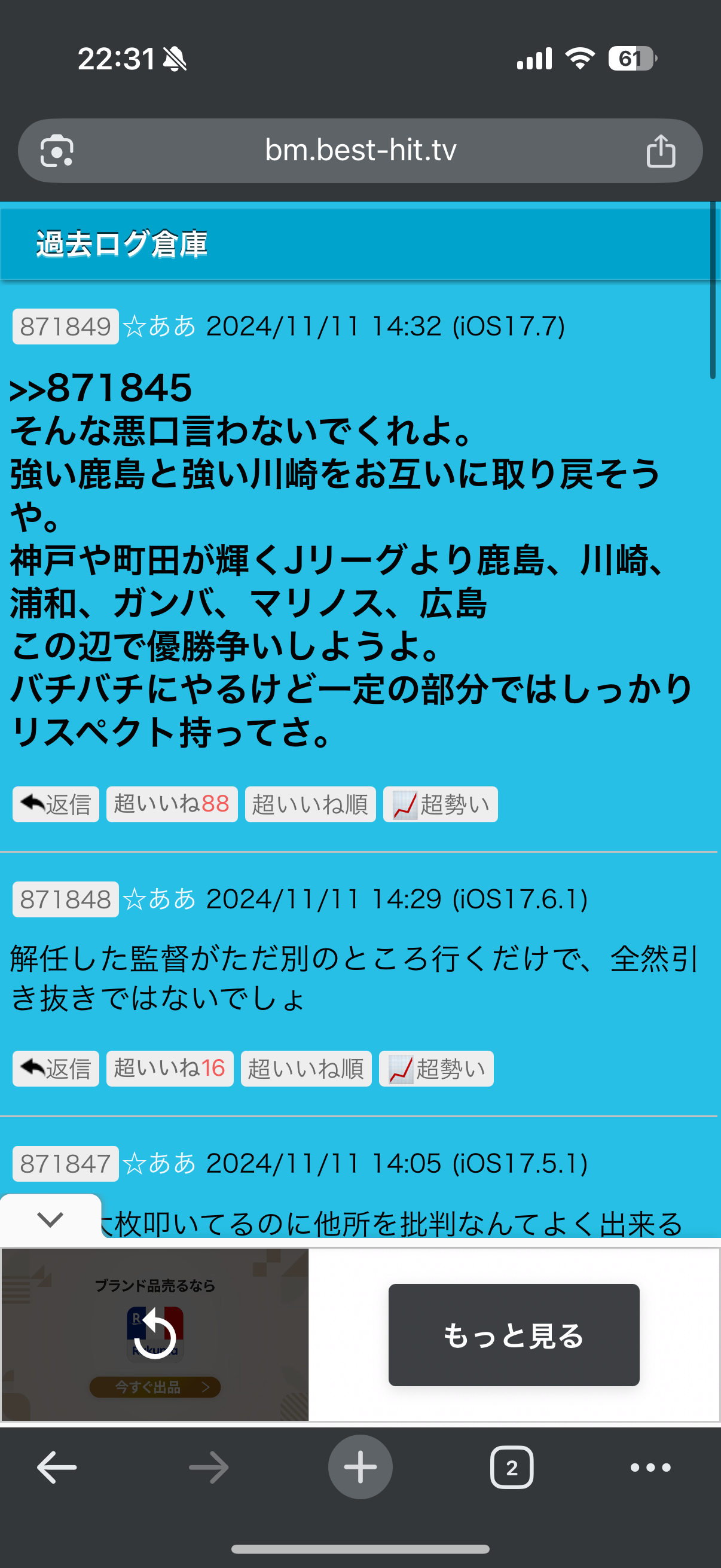The image size is (721, 1568).
Task: Give 超いいね to post 871849
Action: pyautogui.click(x=172, y=804)
